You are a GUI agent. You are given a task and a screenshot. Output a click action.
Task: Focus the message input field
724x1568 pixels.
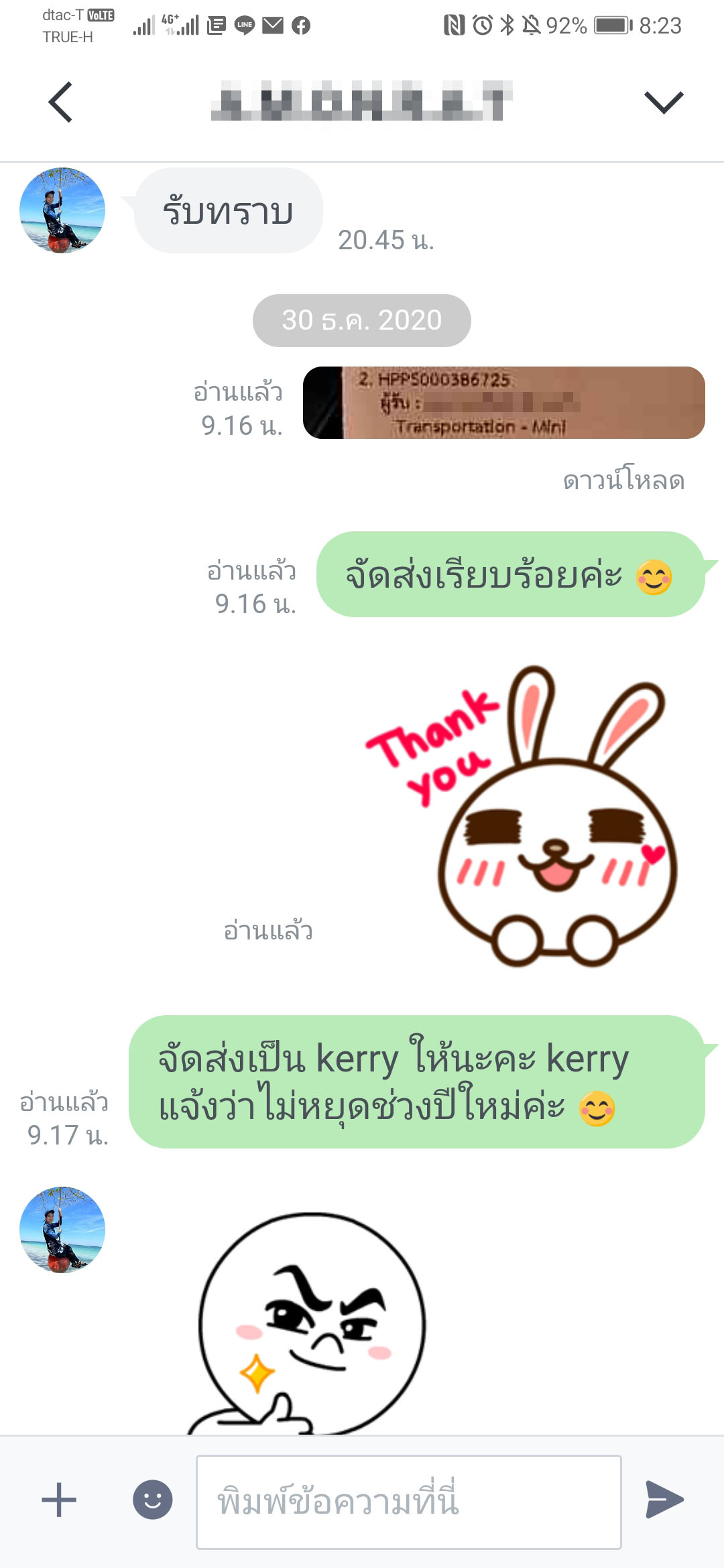point(409,1502)
